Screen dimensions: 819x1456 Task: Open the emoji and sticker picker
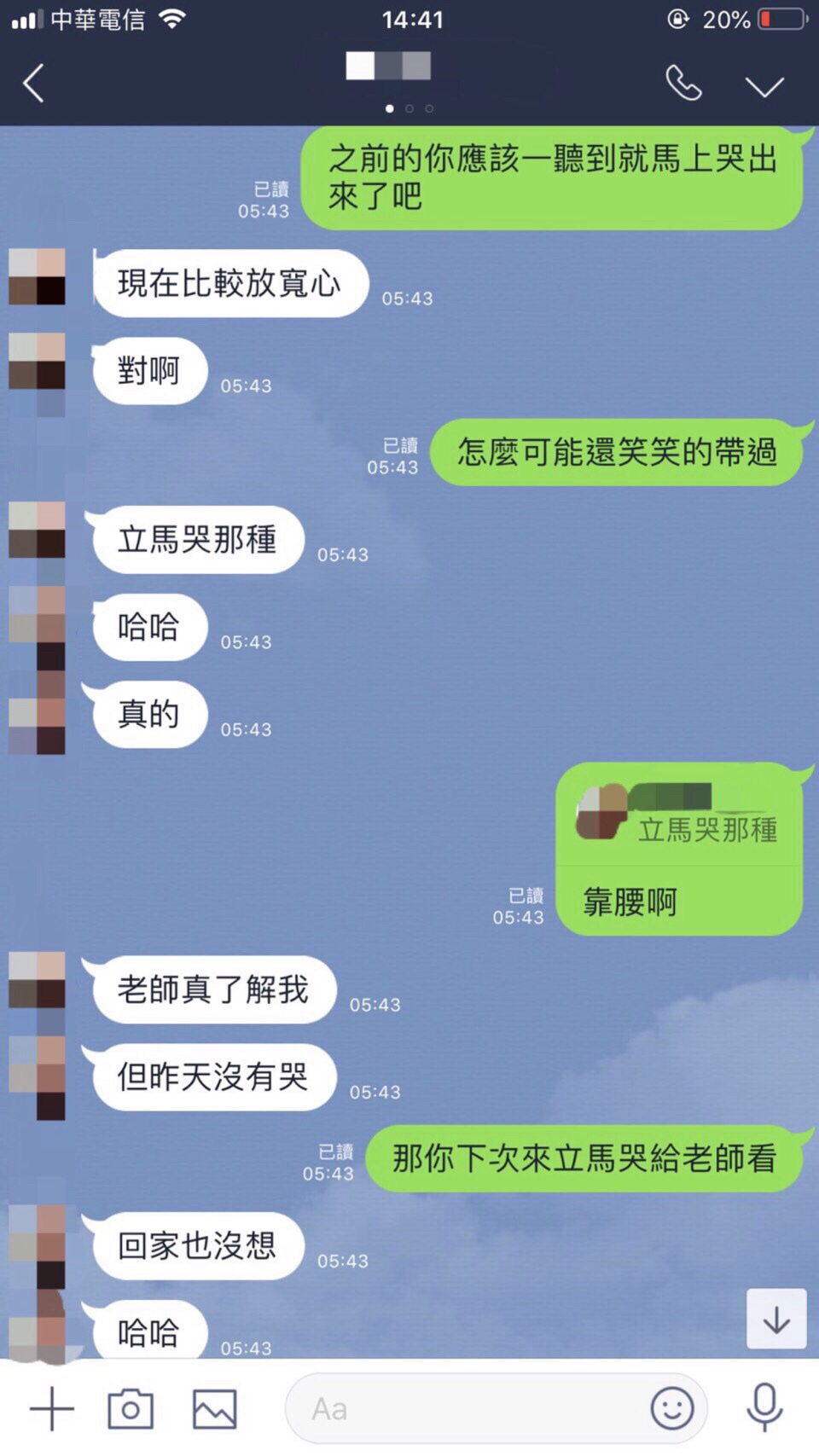click(x=672, y=1408)
